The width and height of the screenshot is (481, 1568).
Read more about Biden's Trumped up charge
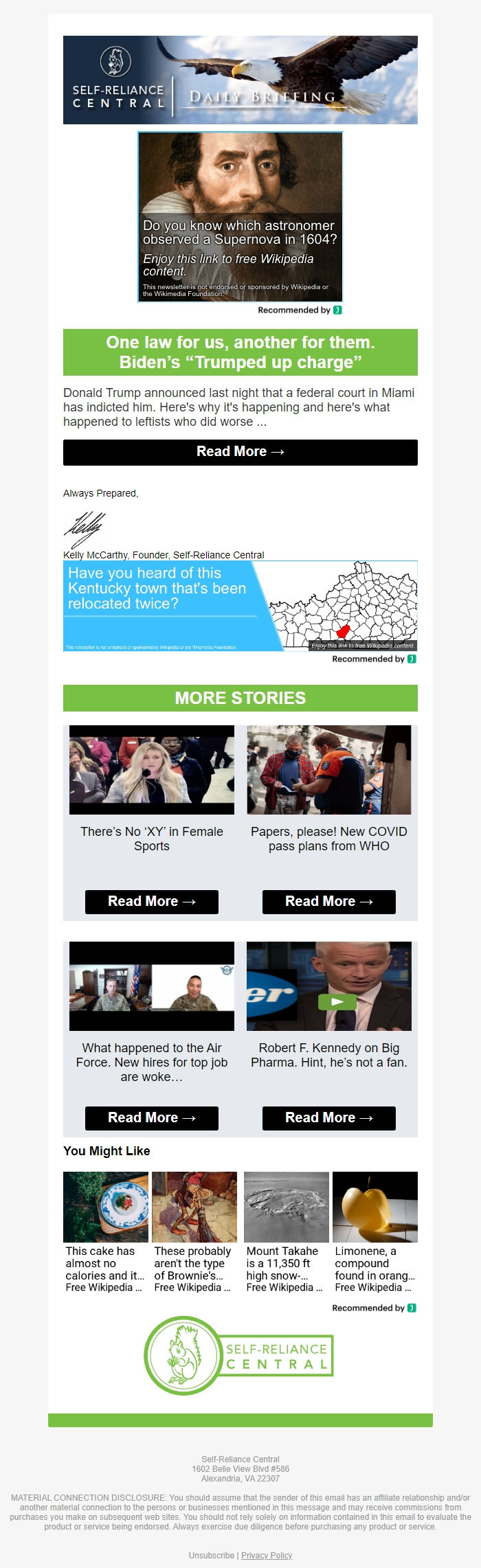point(240,452)
